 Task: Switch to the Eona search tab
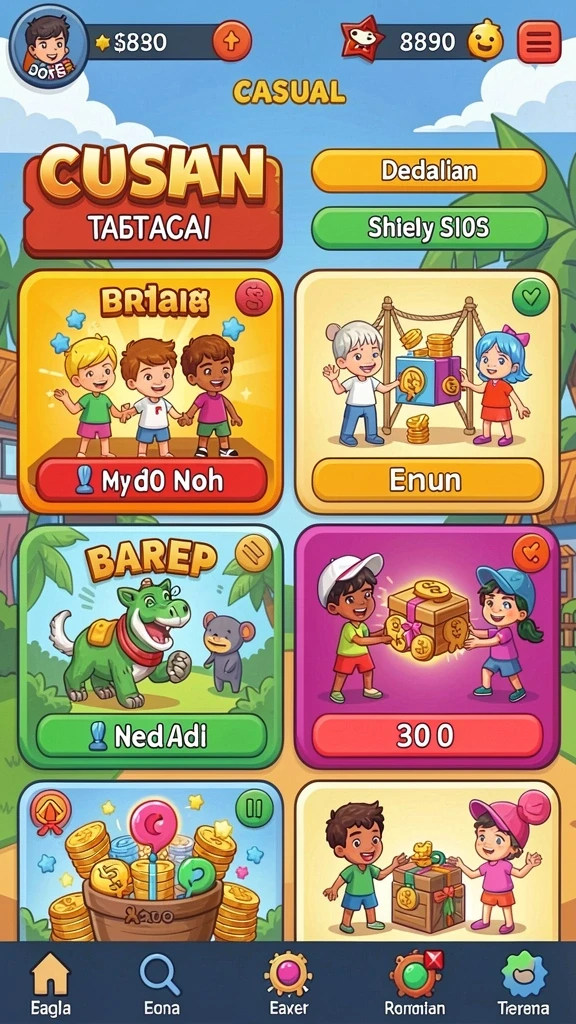(x=161, y=984)
